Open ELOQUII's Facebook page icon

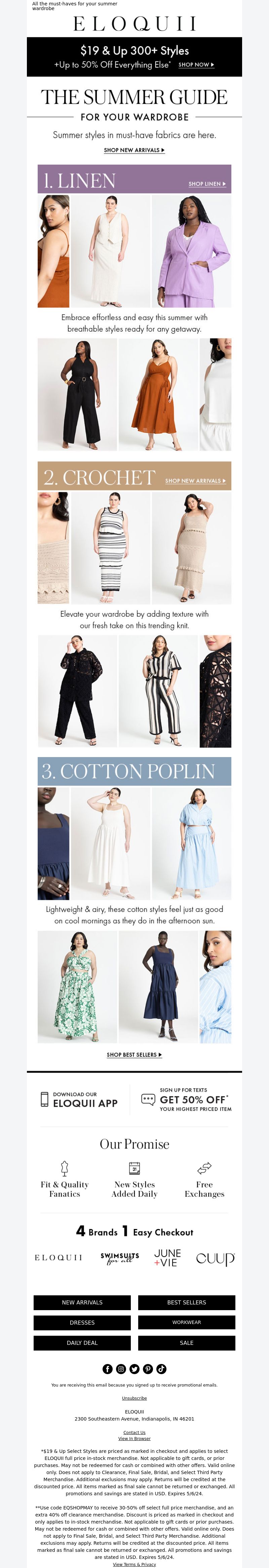tap(108, 1369)
